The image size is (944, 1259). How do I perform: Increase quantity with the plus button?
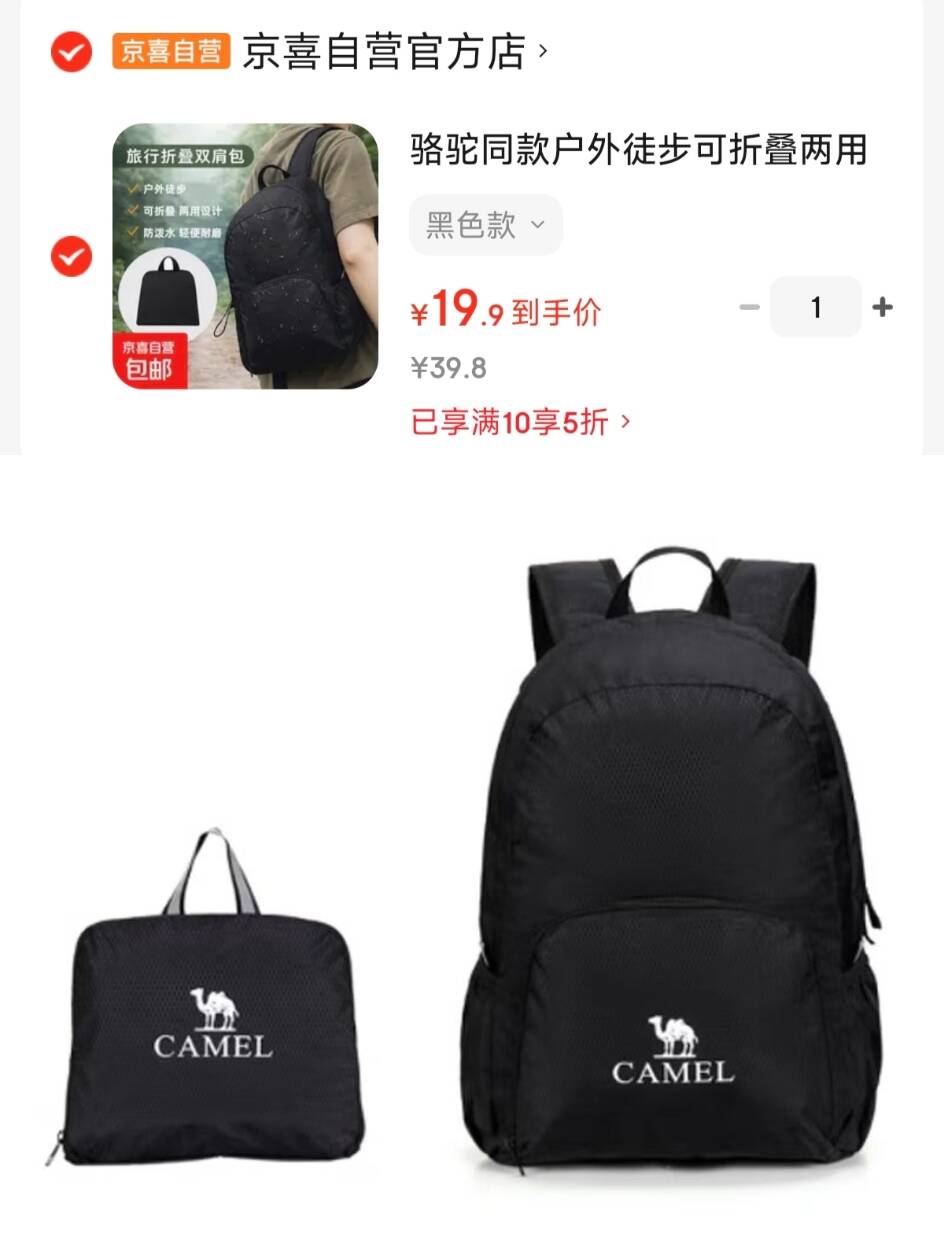pyautogui.click(x=882, y=307)
